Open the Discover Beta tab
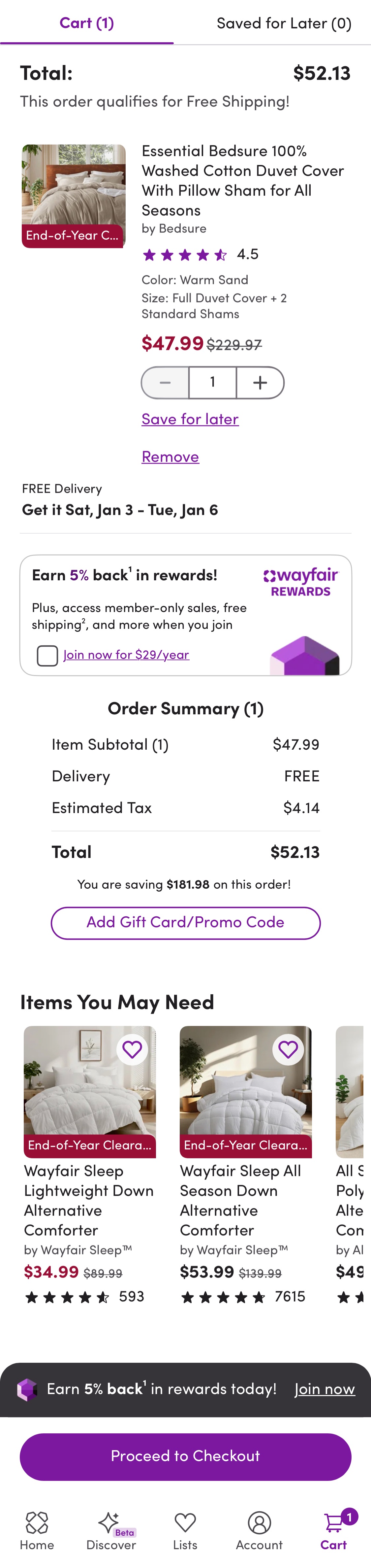 pos(111,1530)
